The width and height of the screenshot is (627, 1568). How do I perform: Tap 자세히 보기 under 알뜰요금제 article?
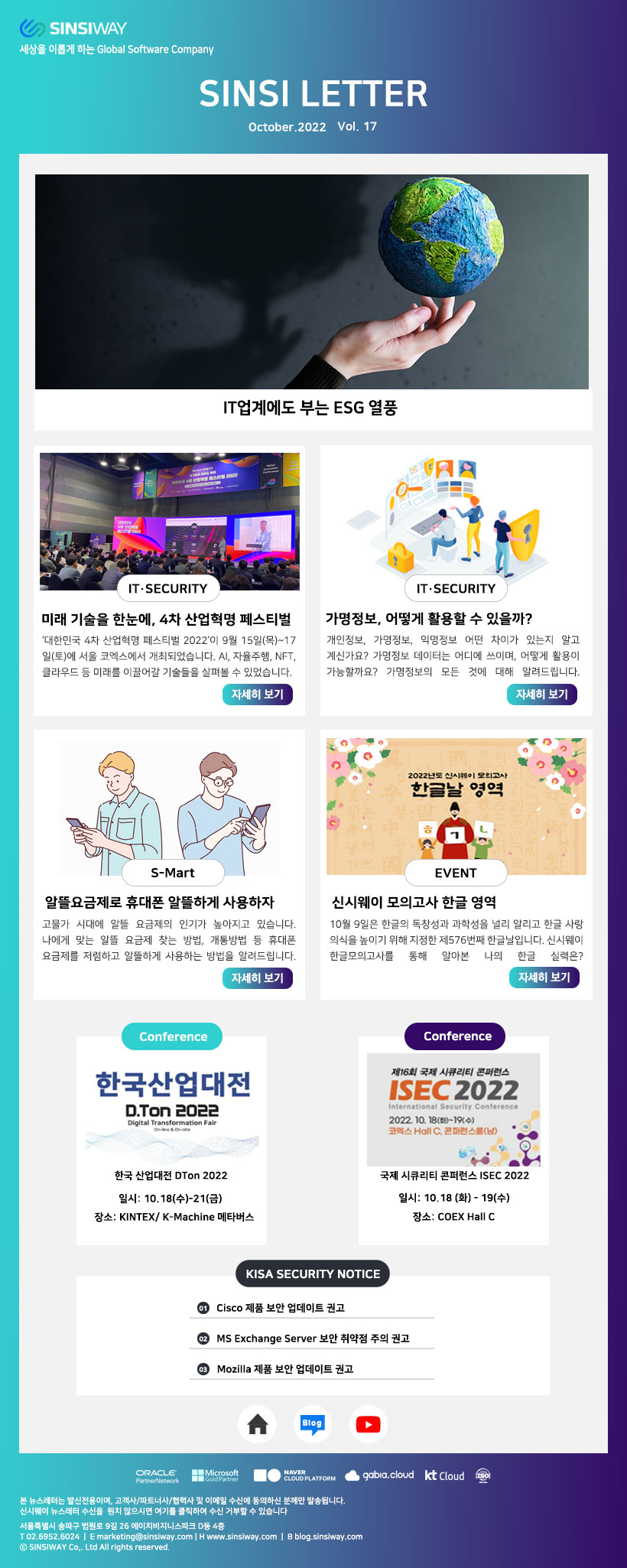(x=257, y=978)
